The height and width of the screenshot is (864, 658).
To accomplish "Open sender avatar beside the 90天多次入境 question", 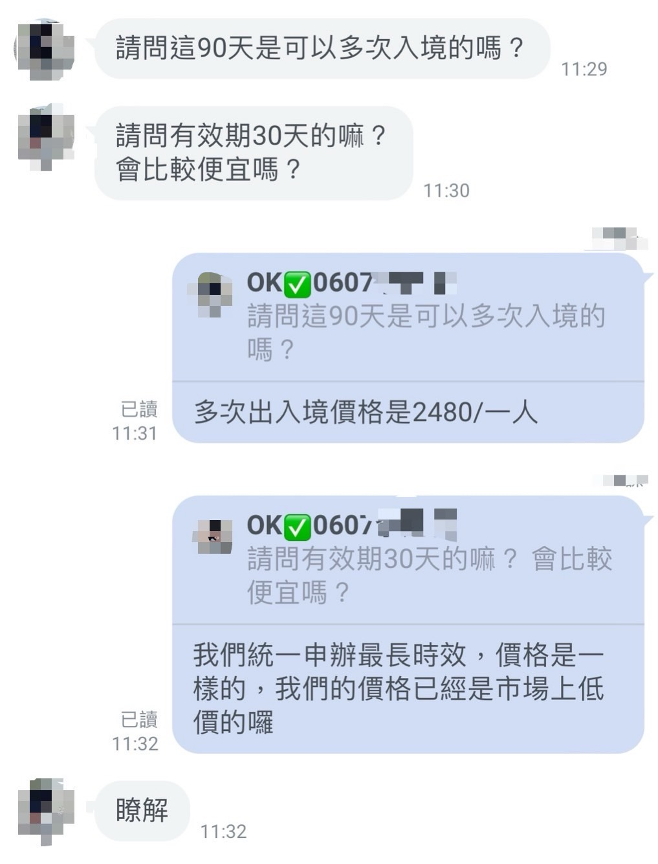I will [45, 47].
